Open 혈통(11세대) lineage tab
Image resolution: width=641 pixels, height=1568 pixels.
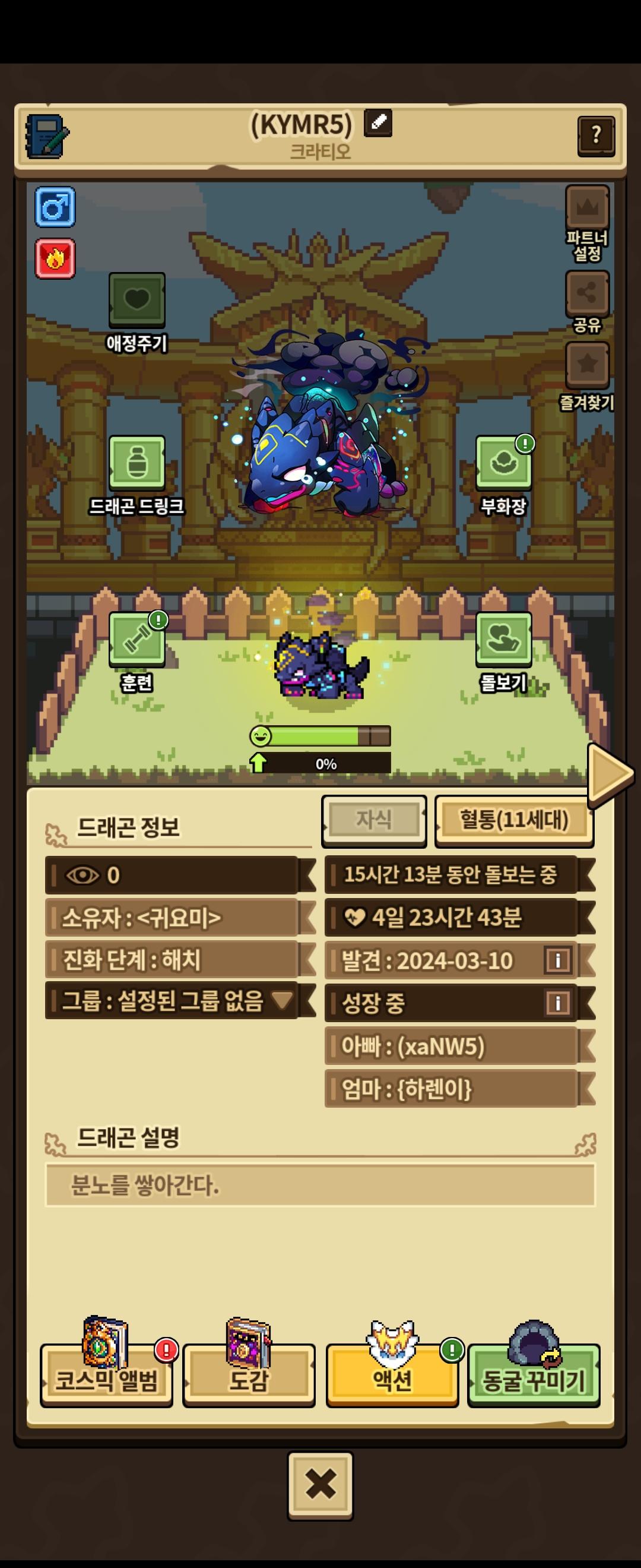[x=515, y=820]
